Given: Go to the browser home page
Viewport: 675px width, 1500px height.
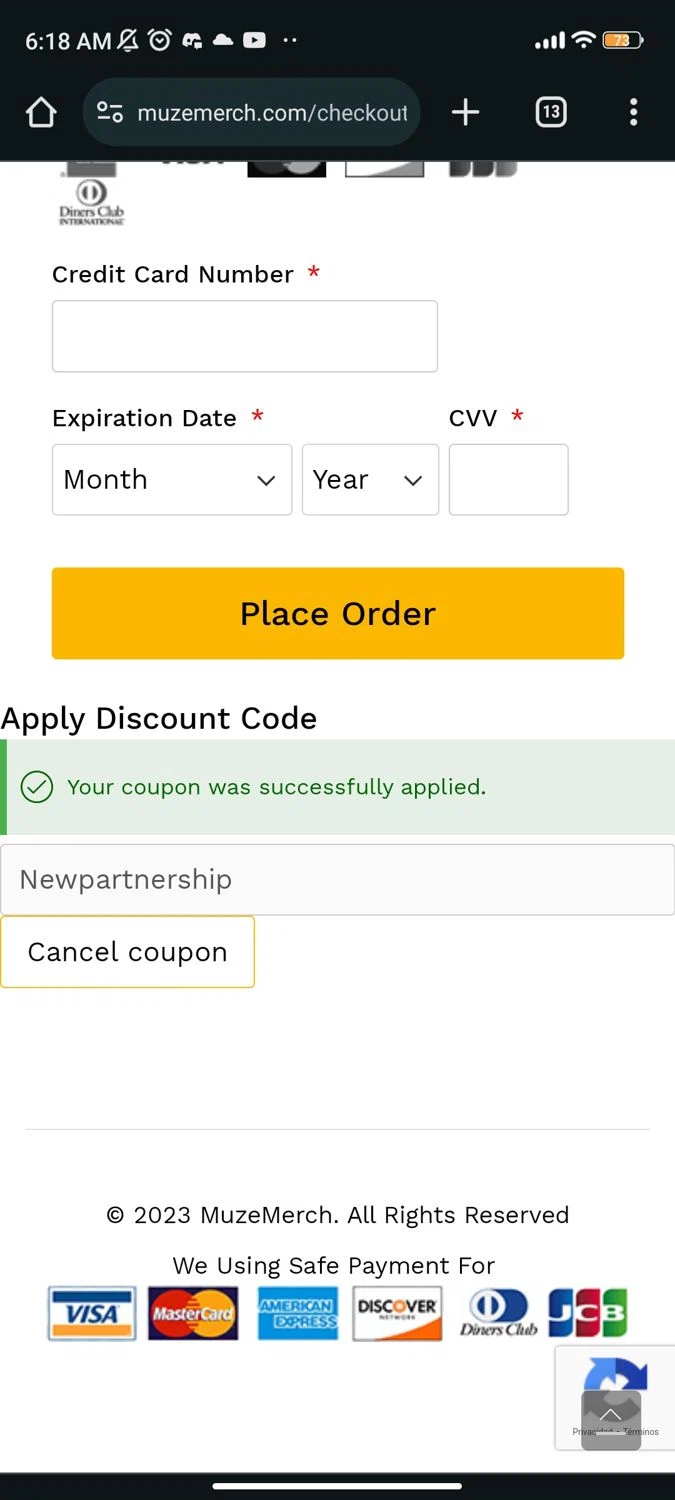Looking at the screenshot, I should 41,113.
